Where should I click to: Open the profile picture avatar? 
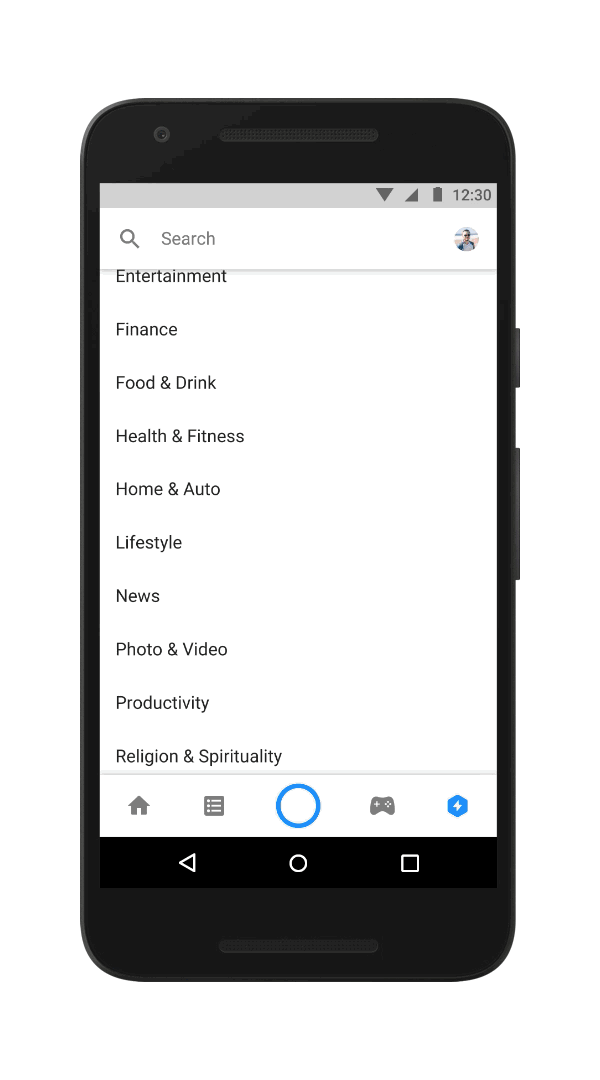pos(466,239)
